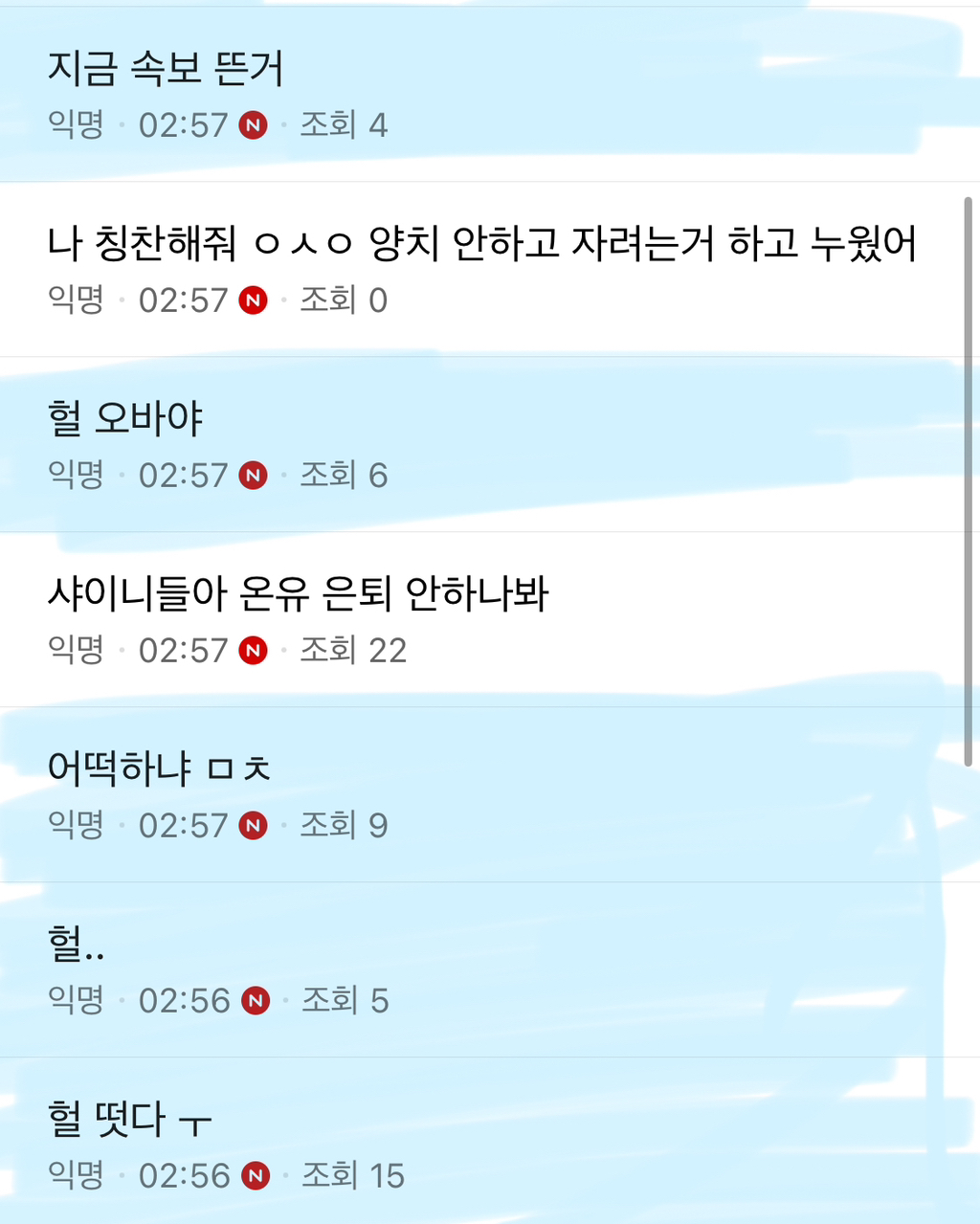980x1224 pixels.
Task: Click the N badge next to the 샤이니 post
Action: [252, 650]
